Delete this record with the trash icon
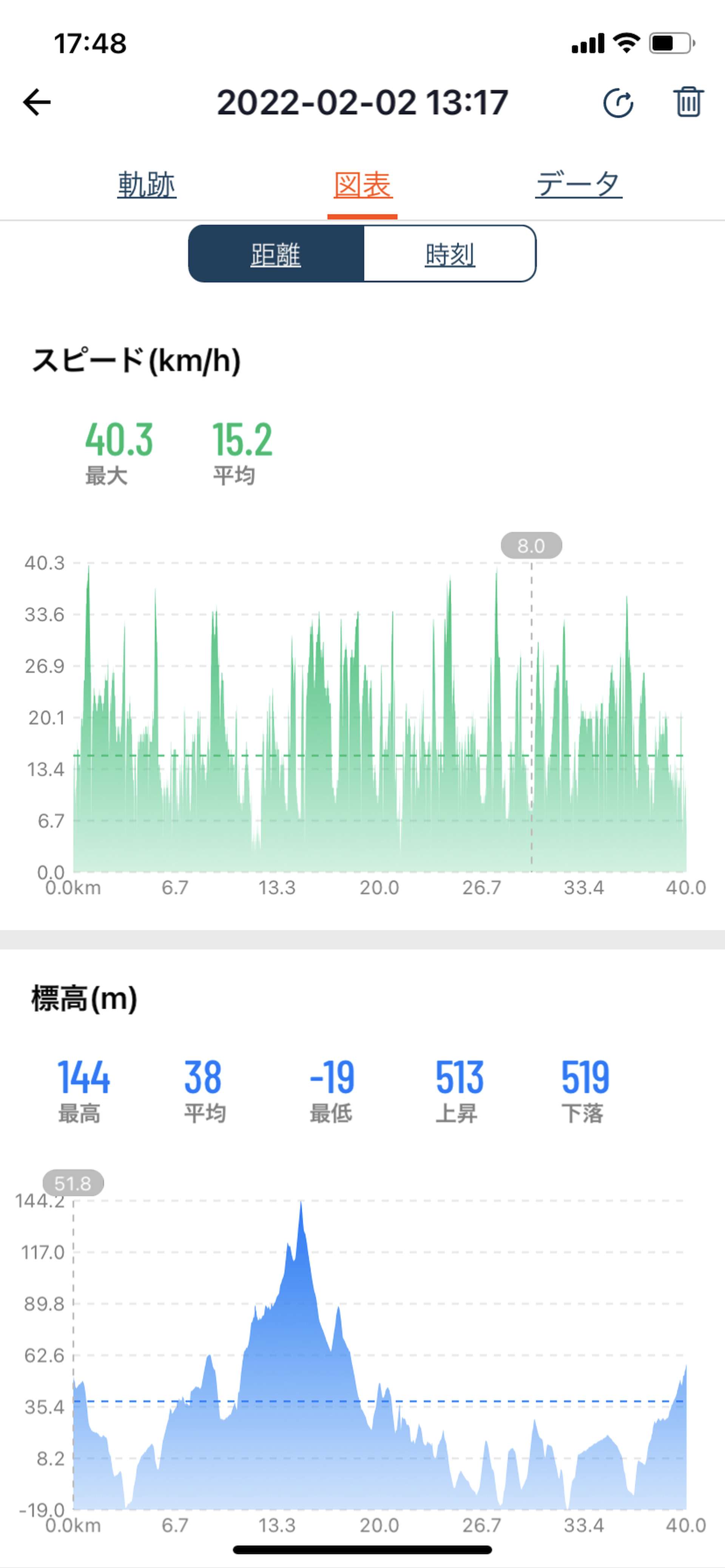The width and height of the screenshot is (725, 1568). [688, 102]
